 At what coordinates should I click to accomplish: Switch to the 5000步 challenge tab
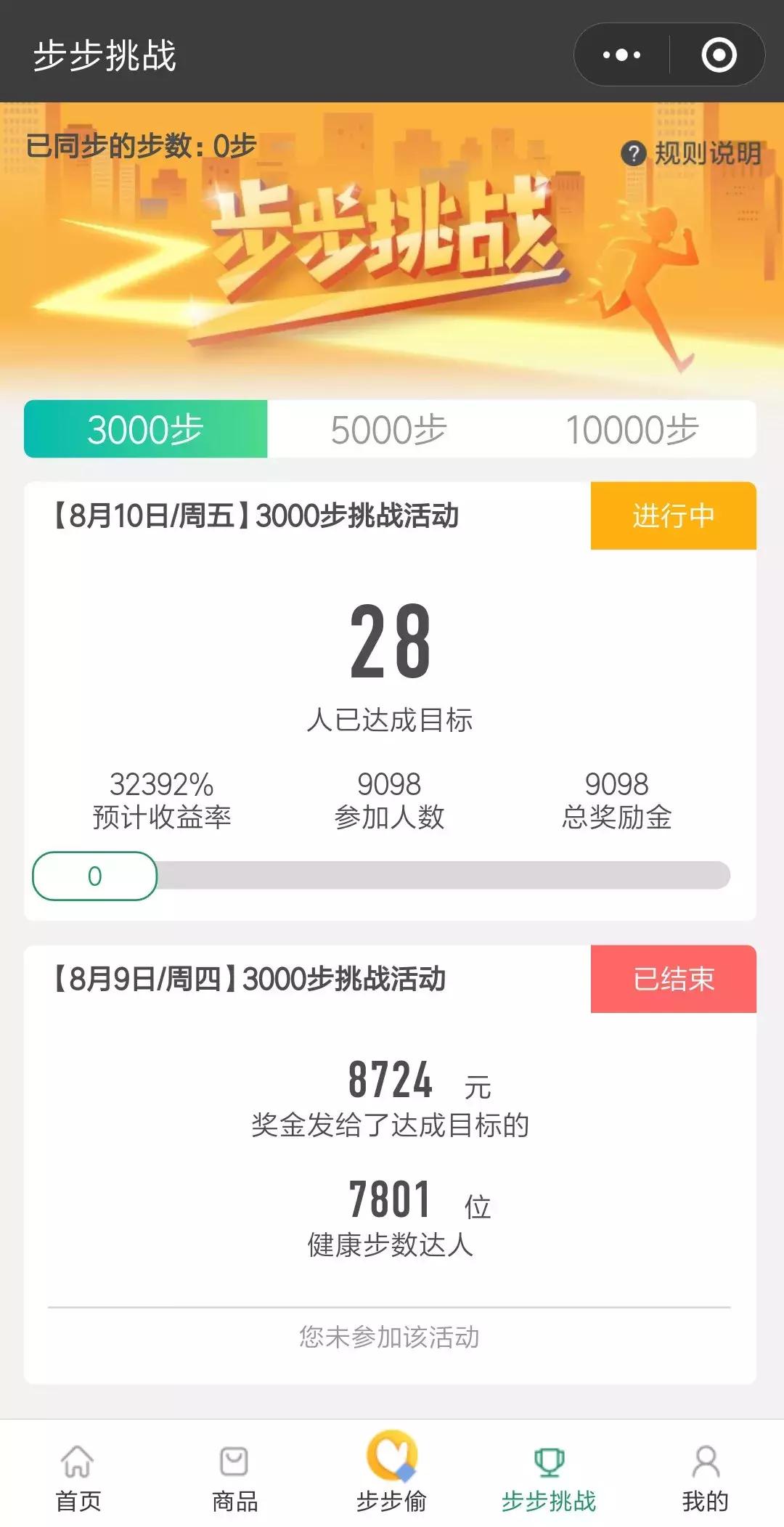click(391, 428)
